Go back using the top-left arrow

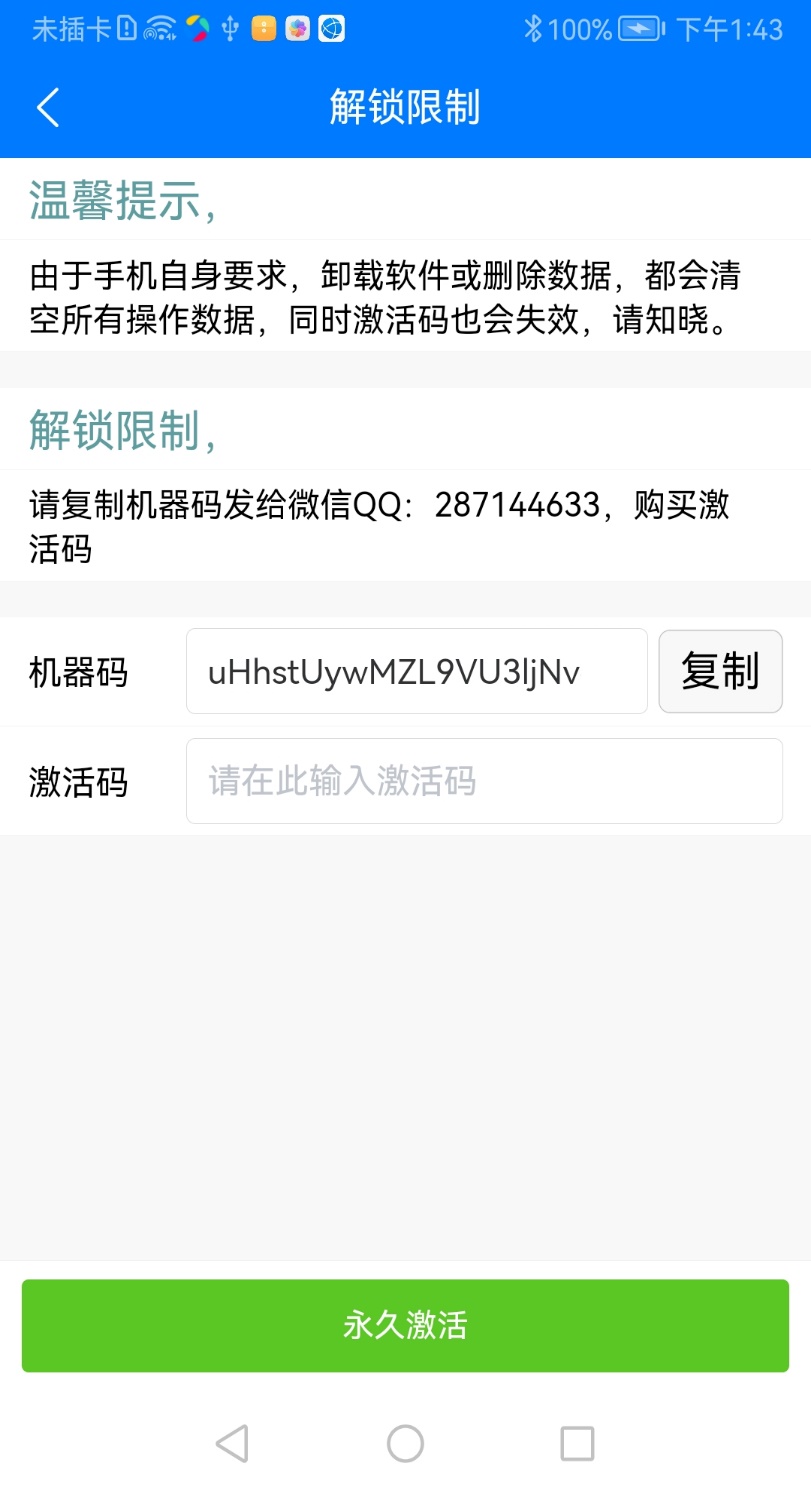tap(48, 107)
